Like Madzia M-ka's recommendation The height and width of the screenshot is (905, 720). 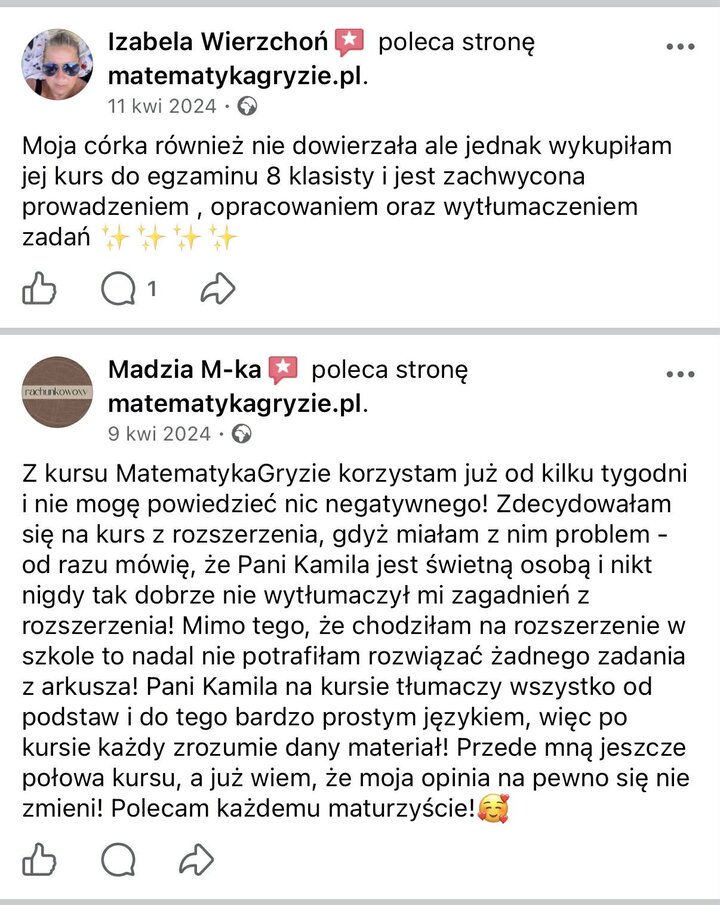coord(39,859)
